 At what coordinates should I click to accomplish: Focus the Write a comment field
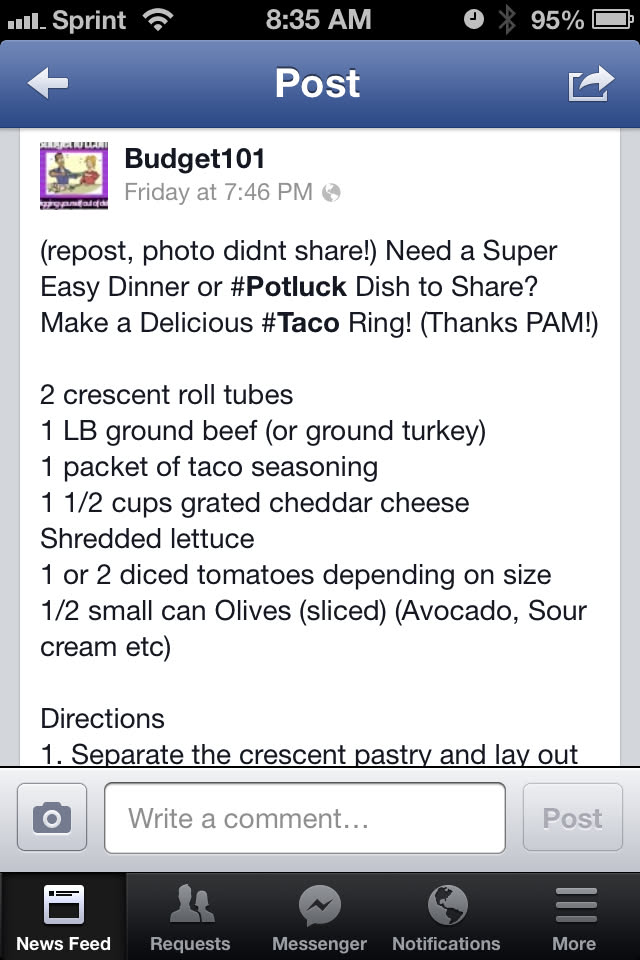coord(304,819)
